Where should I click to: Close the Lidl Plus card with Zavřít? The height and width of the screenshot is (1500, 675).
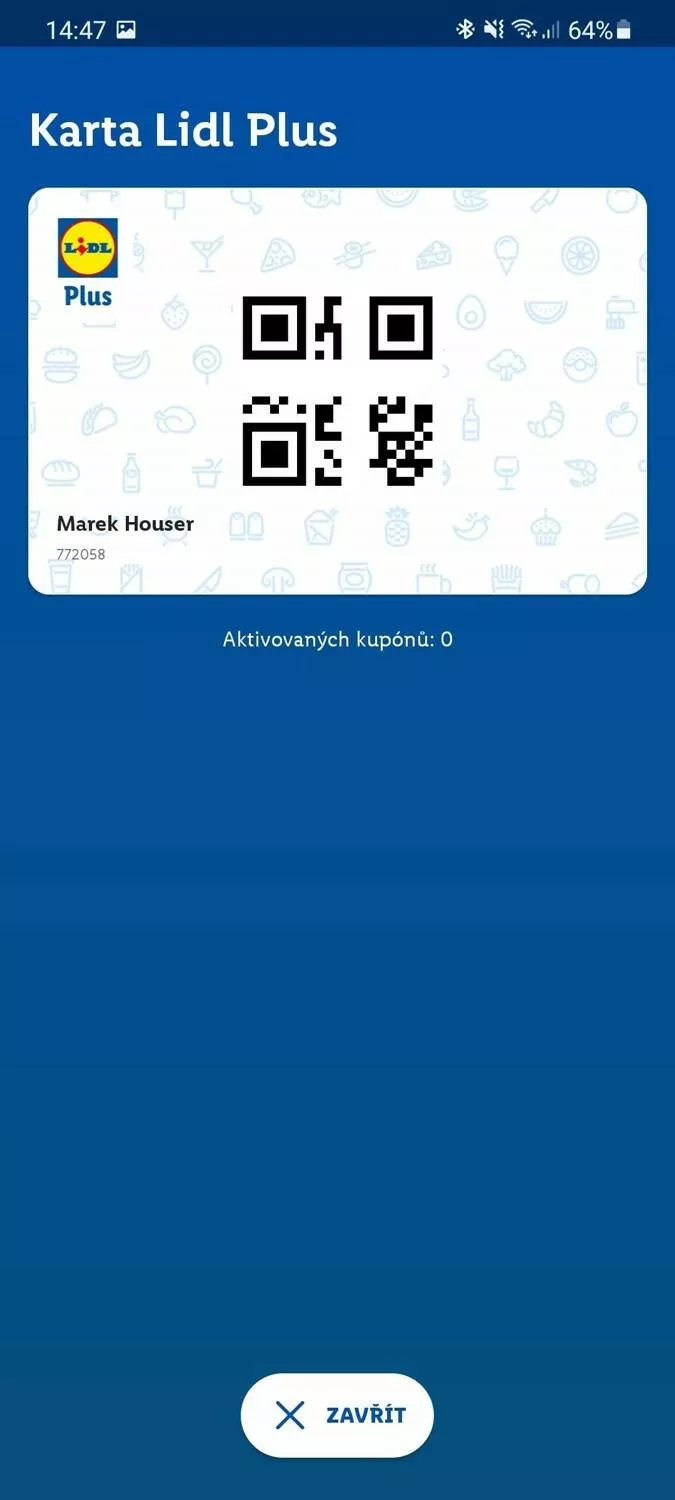point(337,1414)
